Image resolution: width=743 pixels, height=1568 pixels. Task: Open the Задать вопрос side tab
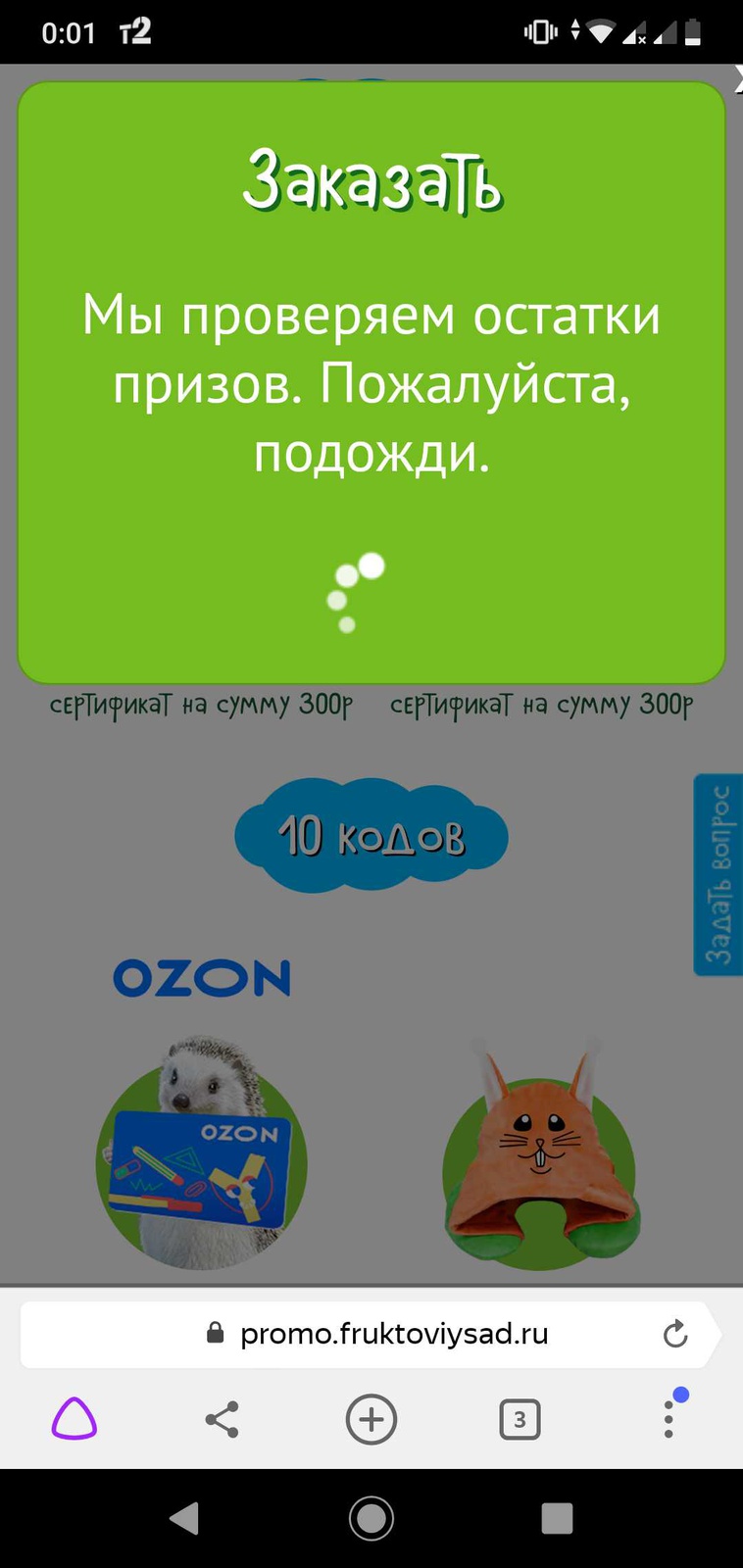pyautogui.click(x=718, y=874)
